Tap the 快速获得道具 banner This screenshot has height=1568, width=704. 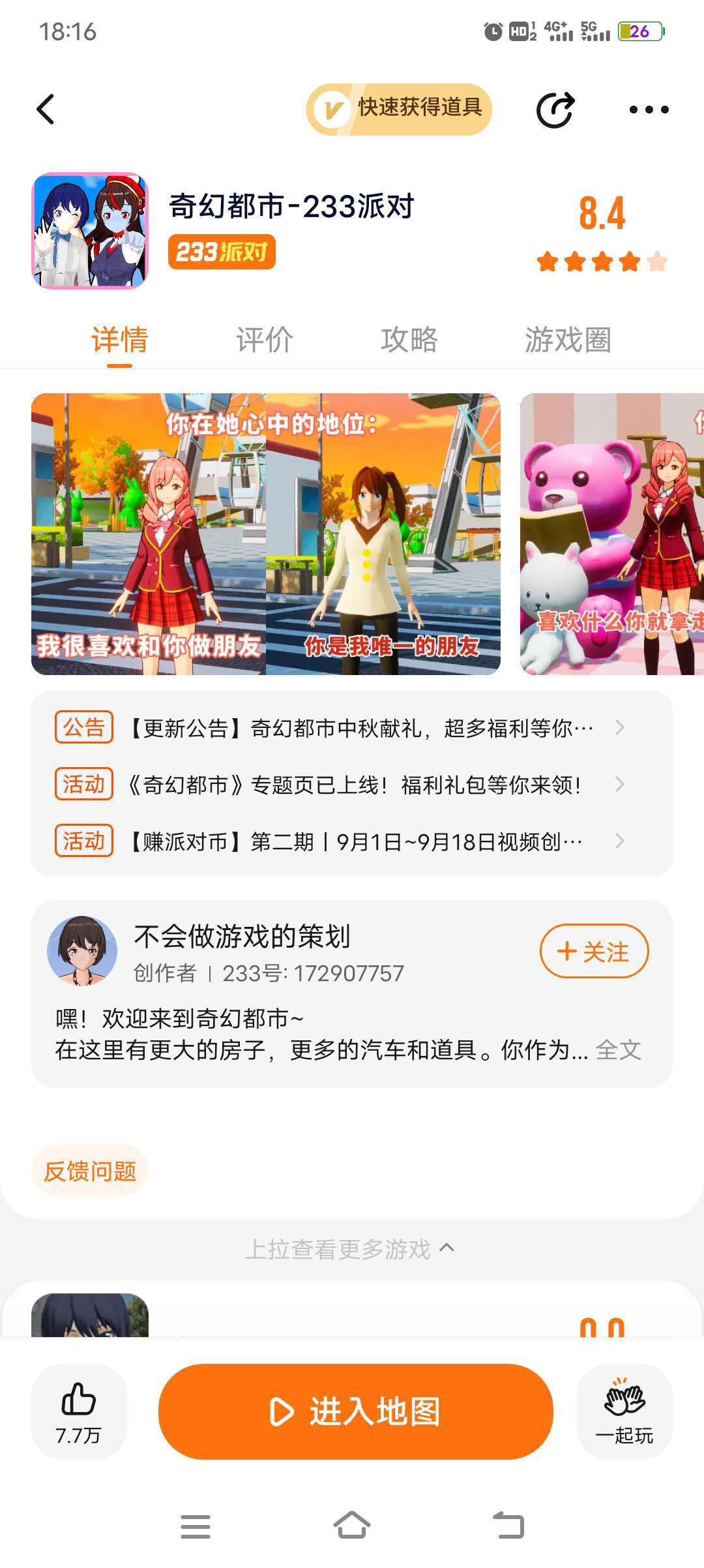(x=399, y=109)
